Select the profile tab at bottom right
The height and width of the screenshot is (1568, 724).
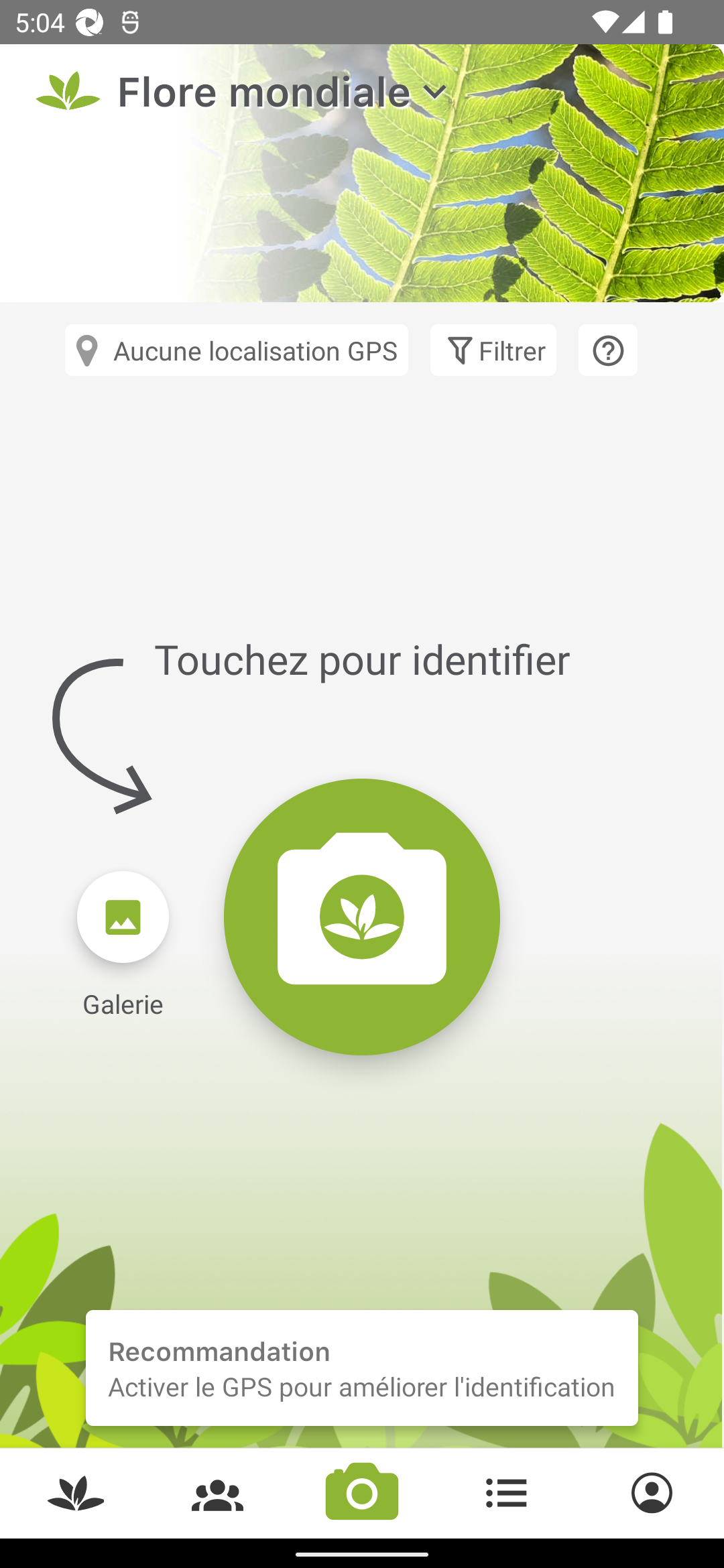[x=651, y=1493]
